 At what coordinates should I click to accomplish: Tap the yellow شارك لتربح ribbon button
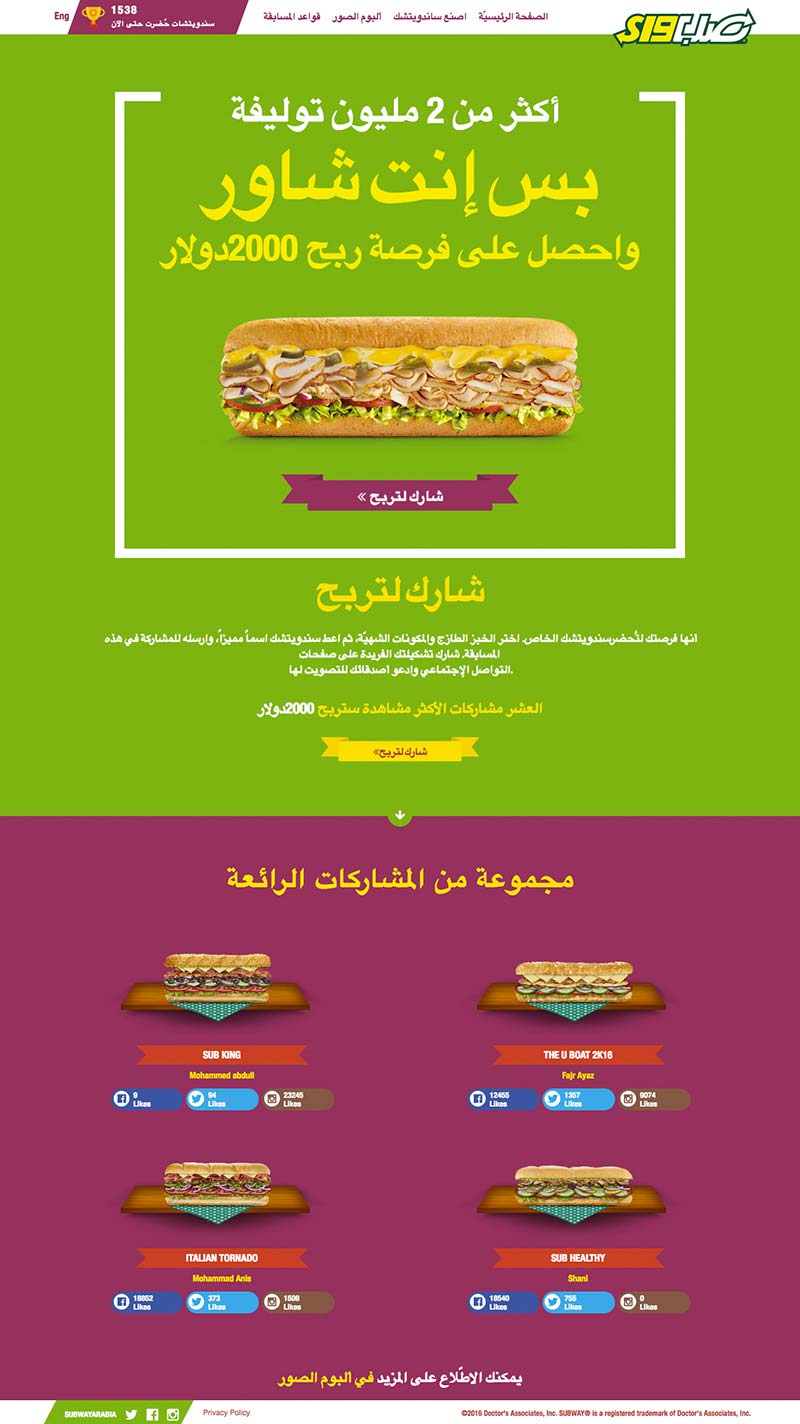(x=400, y=750)
